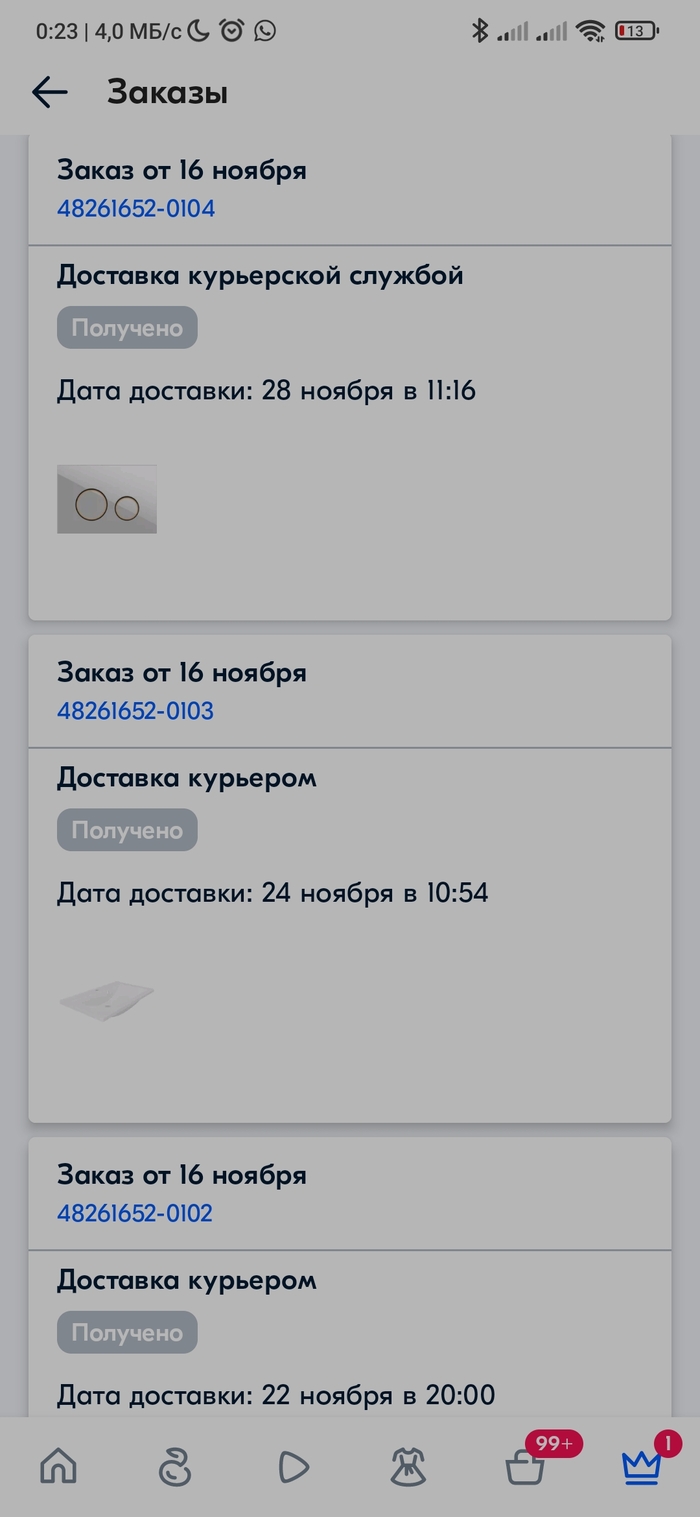Switch to the Home tab
This screenshot has width=700, height=1517.
58,1467
